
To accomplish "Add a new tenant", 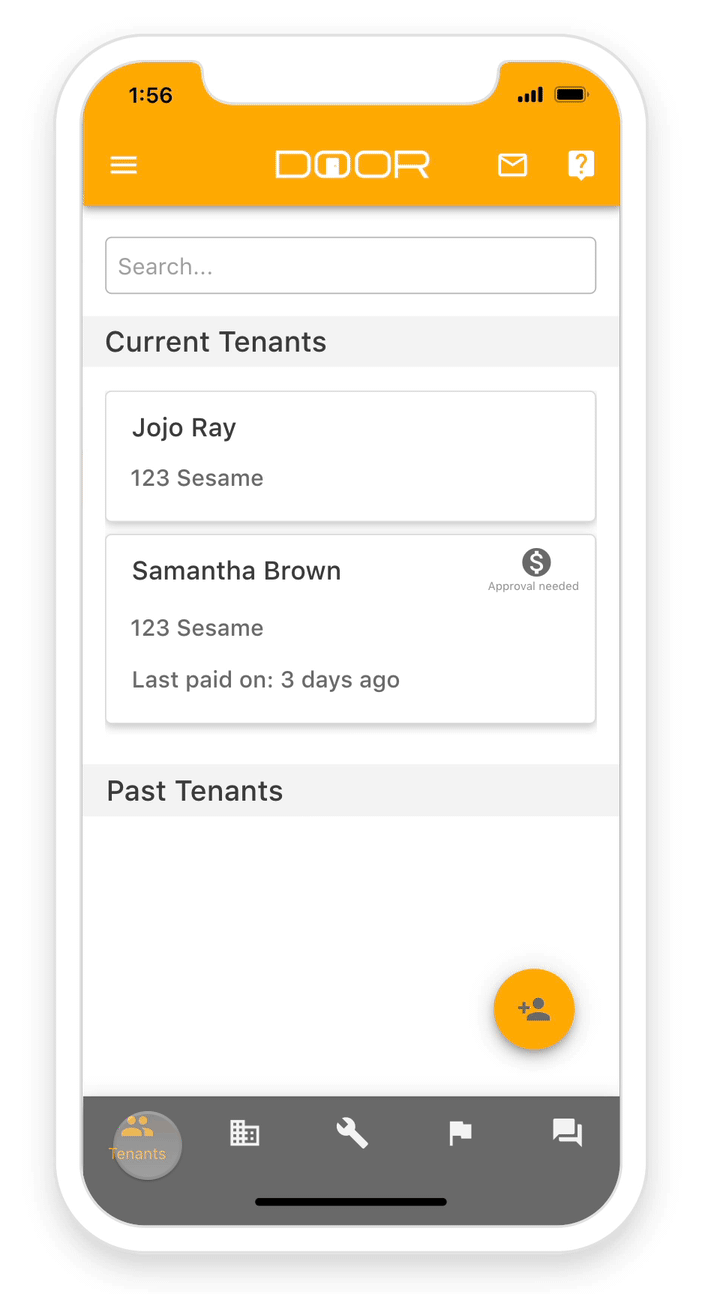I will (534, 1009).
